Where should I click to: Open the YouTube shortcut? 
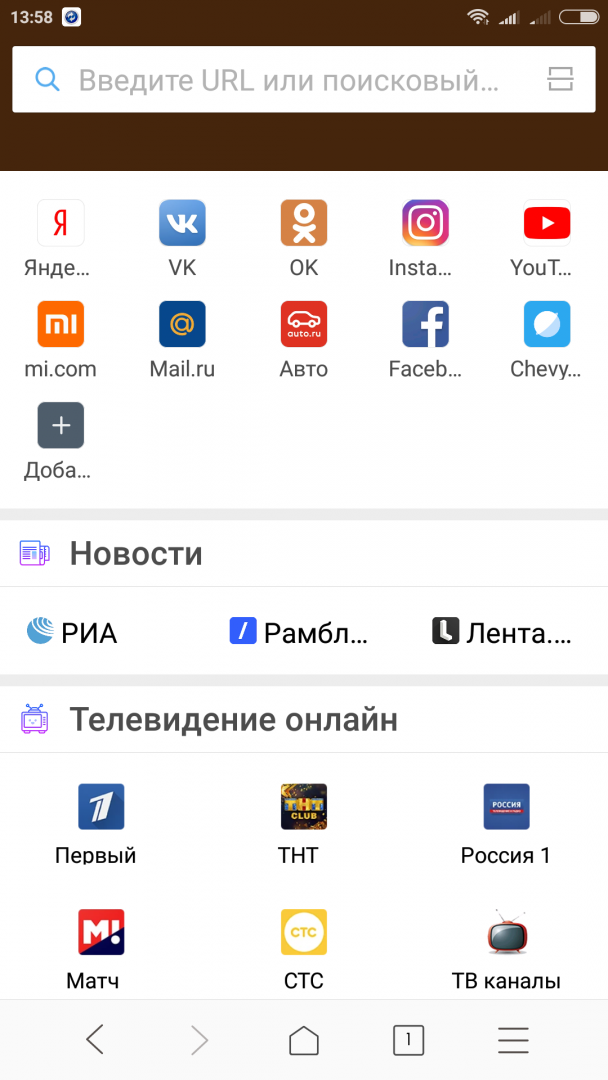(547, 223)
